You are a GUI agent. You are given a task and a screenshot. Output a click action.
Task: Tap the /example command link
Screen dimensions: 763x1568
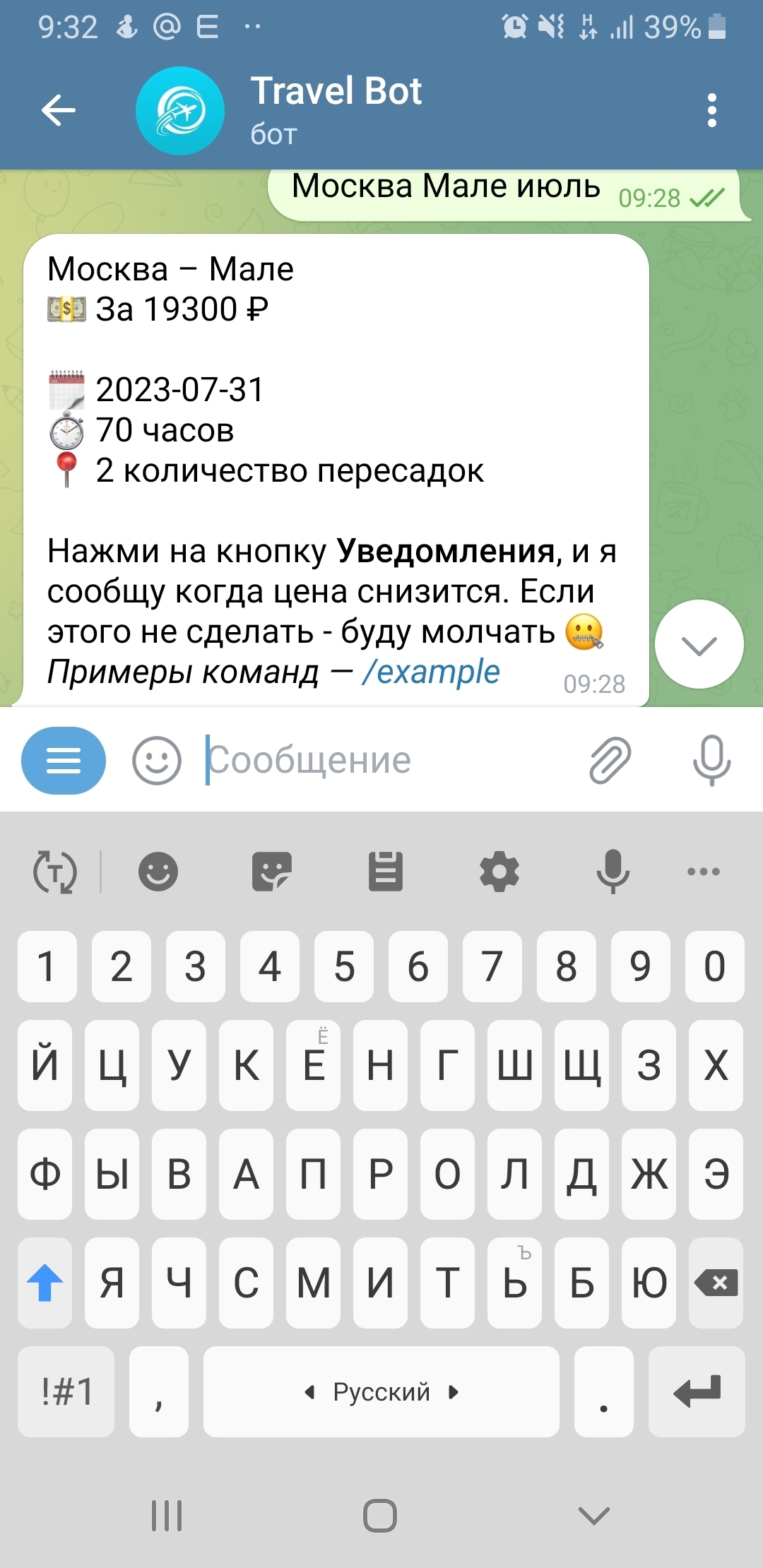tap(431, 672)
